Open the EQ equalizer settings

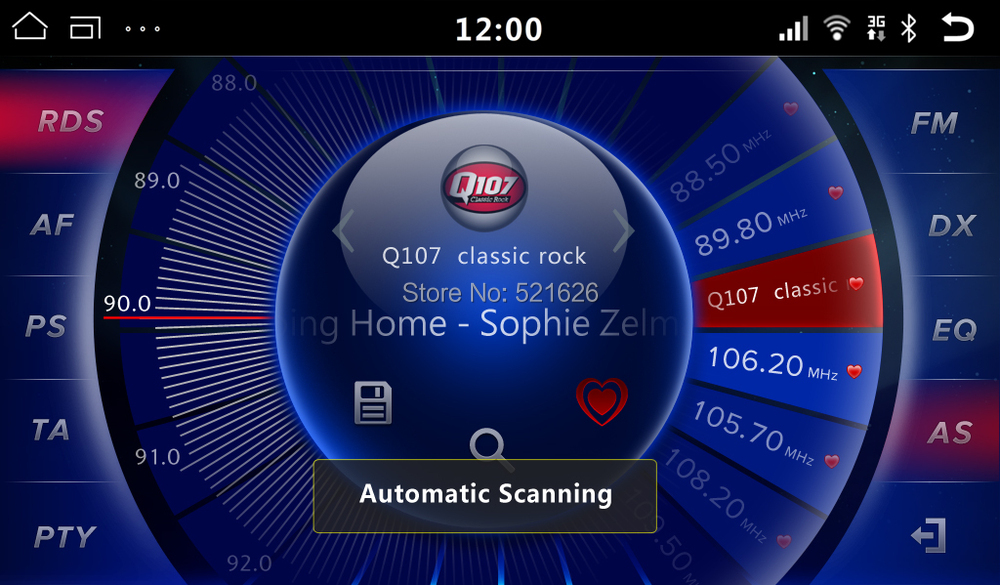coord(954,329)
